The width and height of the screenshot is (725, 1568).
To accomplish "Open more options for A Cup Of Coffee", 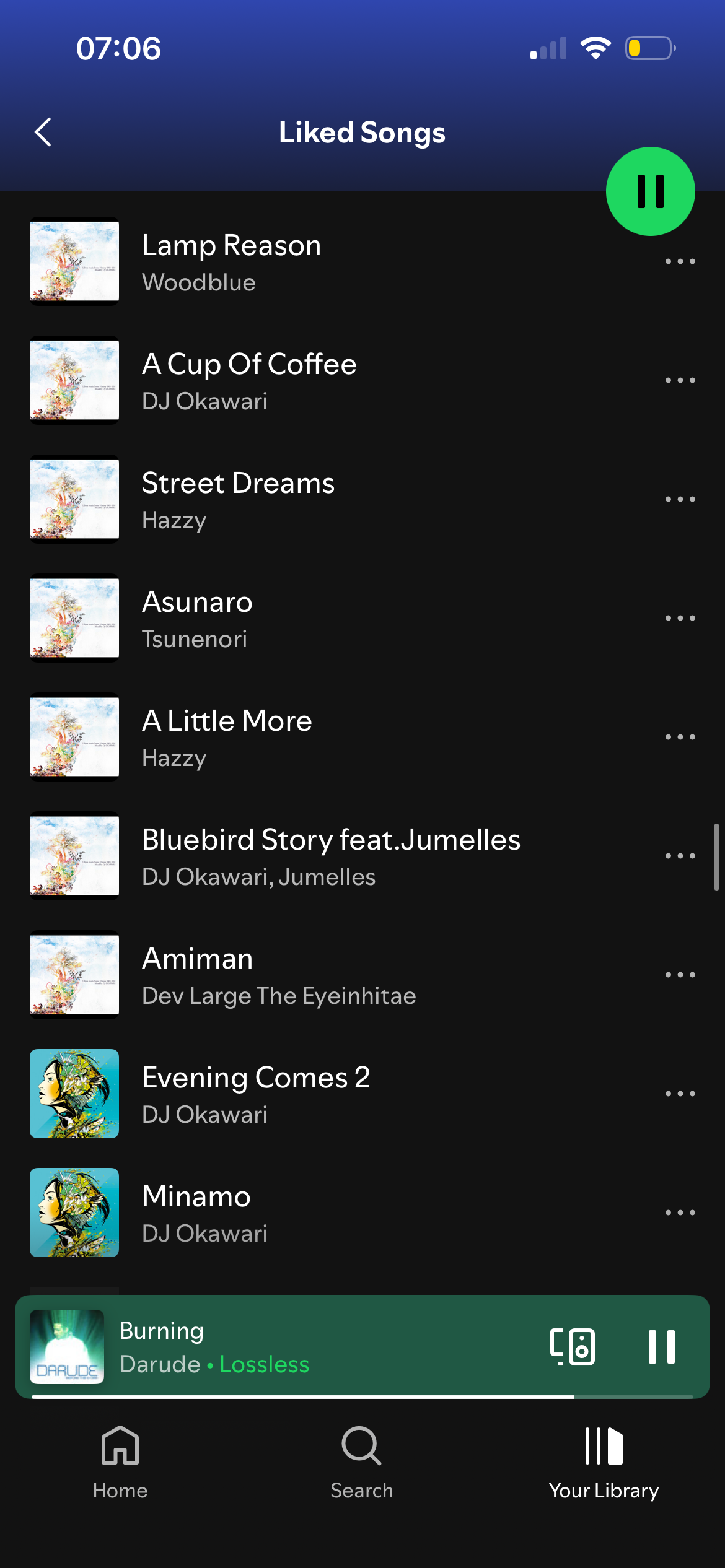I will tap(680, 380).
